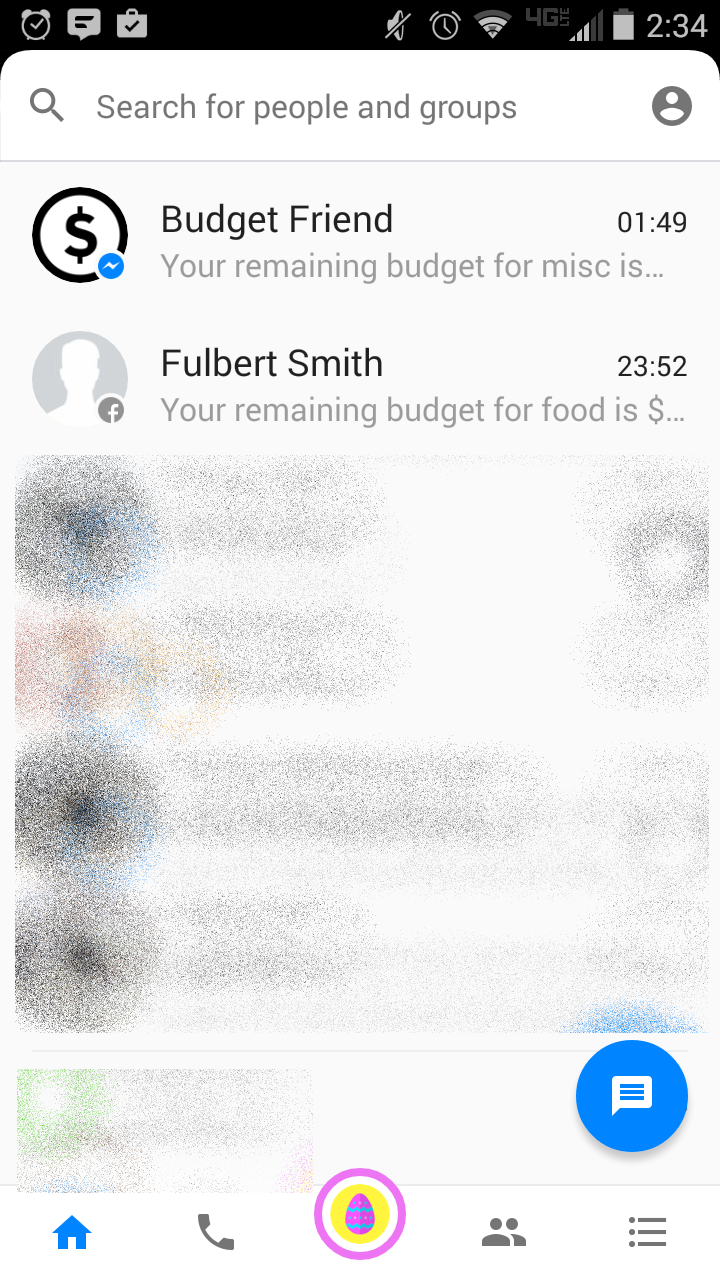Viewport: 720px width, 1280px height.
Task: Open the Calls phone icon
Action: pos(215,1232)
